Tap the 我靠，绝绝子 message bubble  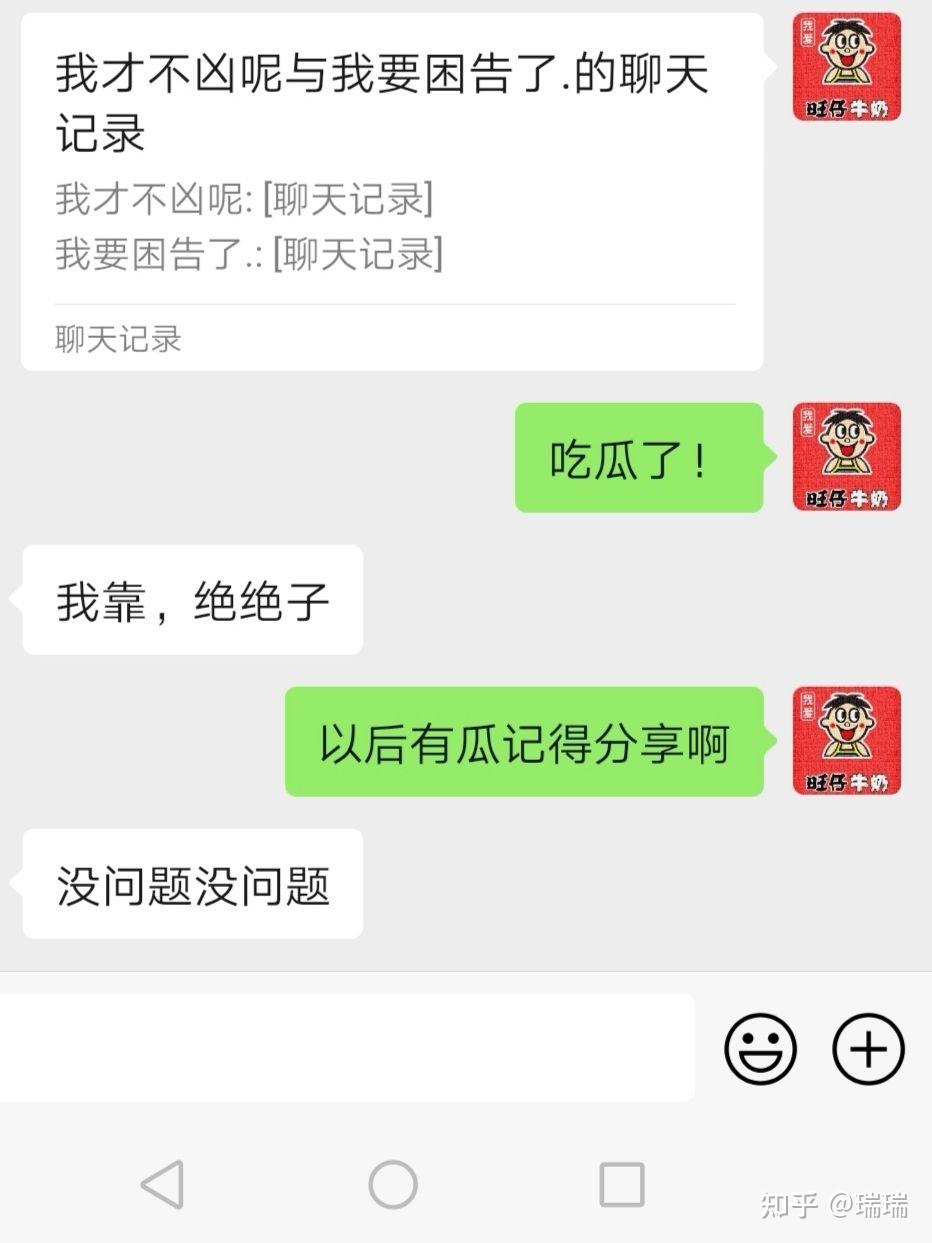[x=190, y=600]
